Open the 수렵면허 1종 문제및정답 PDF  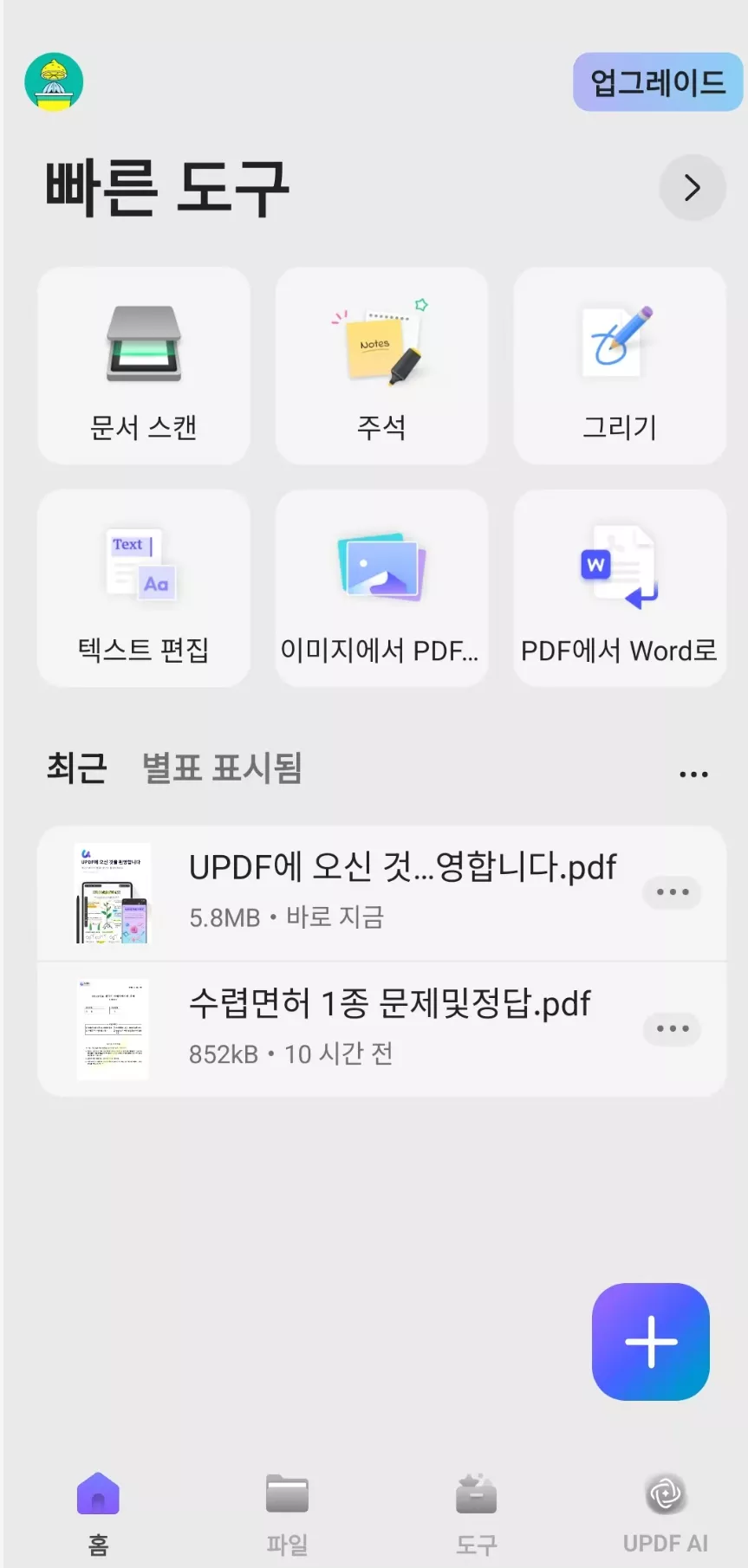pyautogui.click(x=389, y=1028)
